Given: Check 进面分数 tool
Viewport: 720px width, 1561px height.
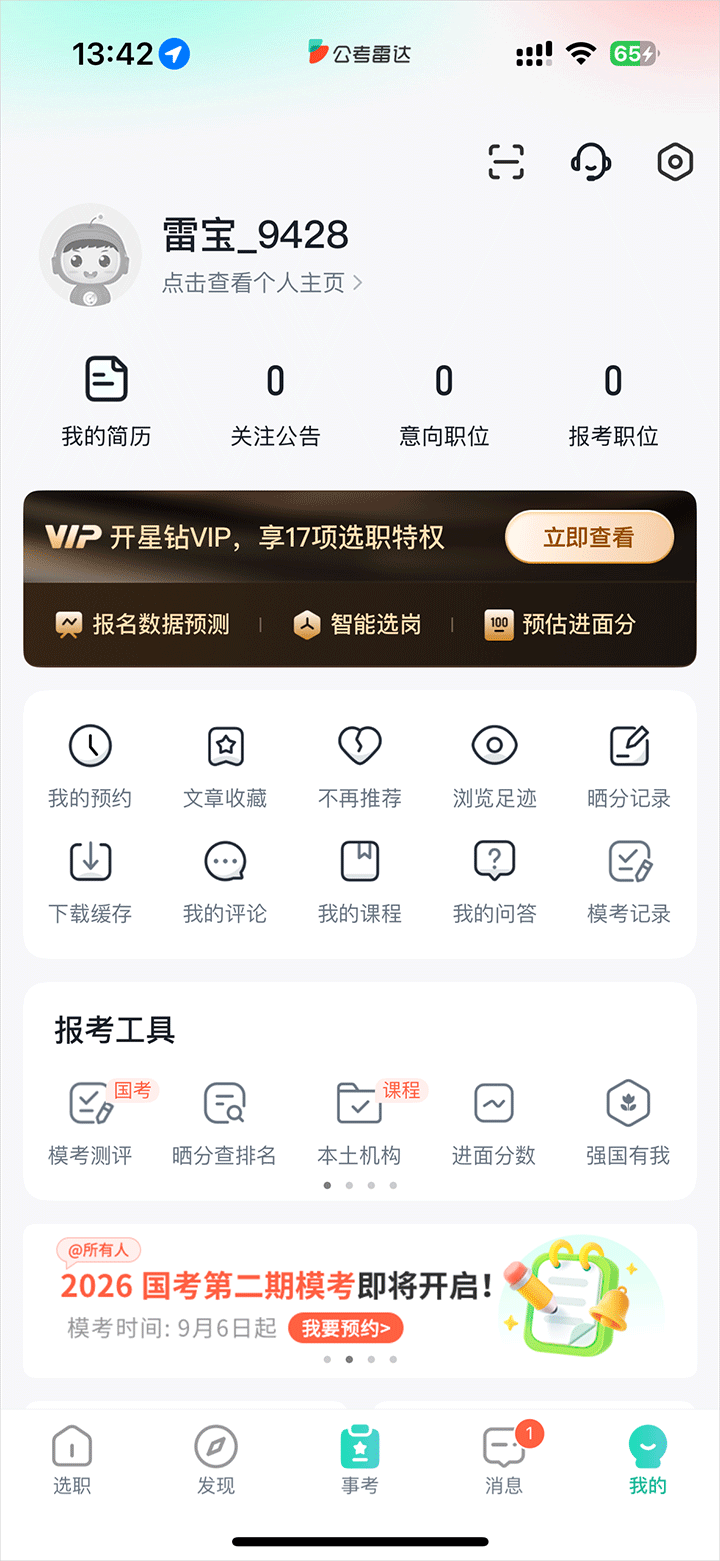Looking at the screenshot, I should pos(494,1123).
